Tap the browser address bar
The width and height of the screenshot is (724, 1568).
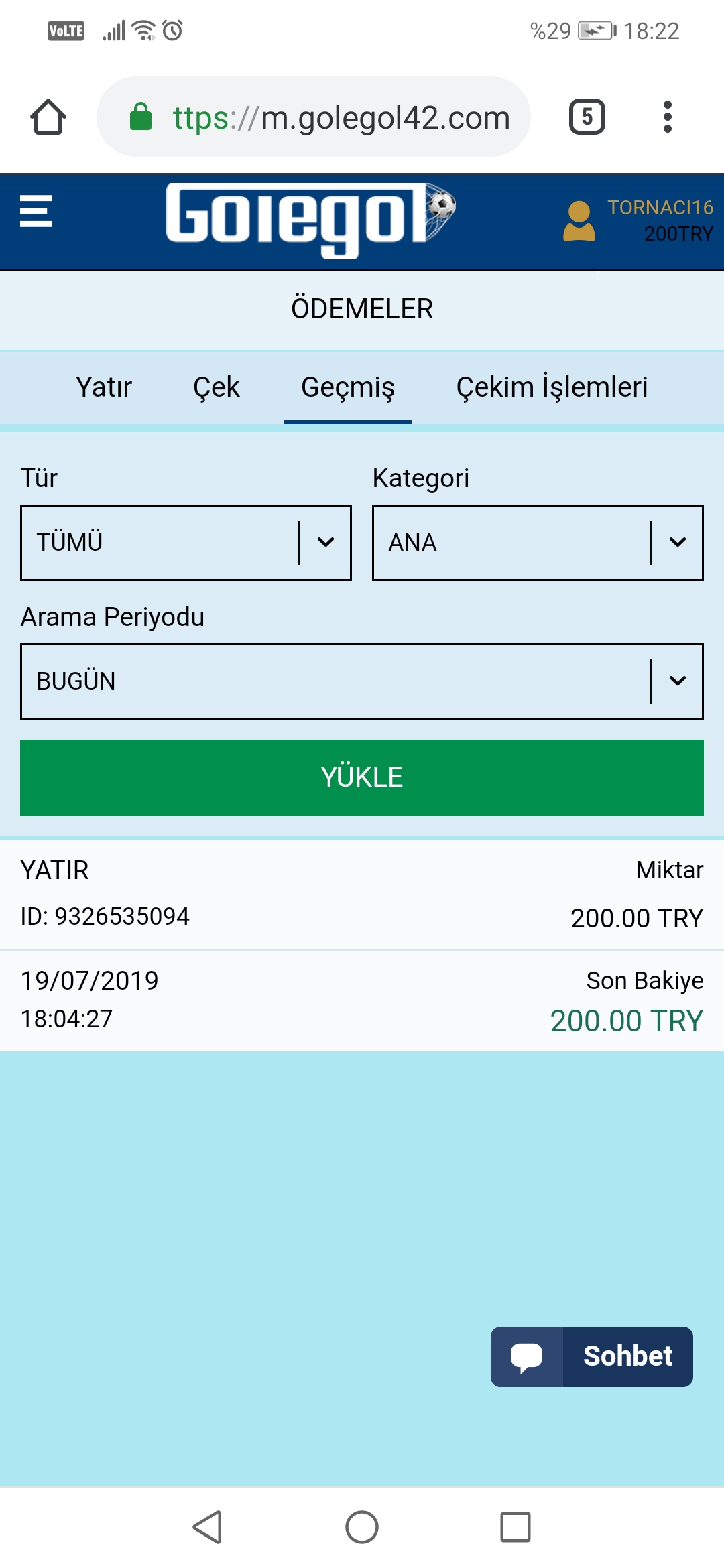[314, 117]
